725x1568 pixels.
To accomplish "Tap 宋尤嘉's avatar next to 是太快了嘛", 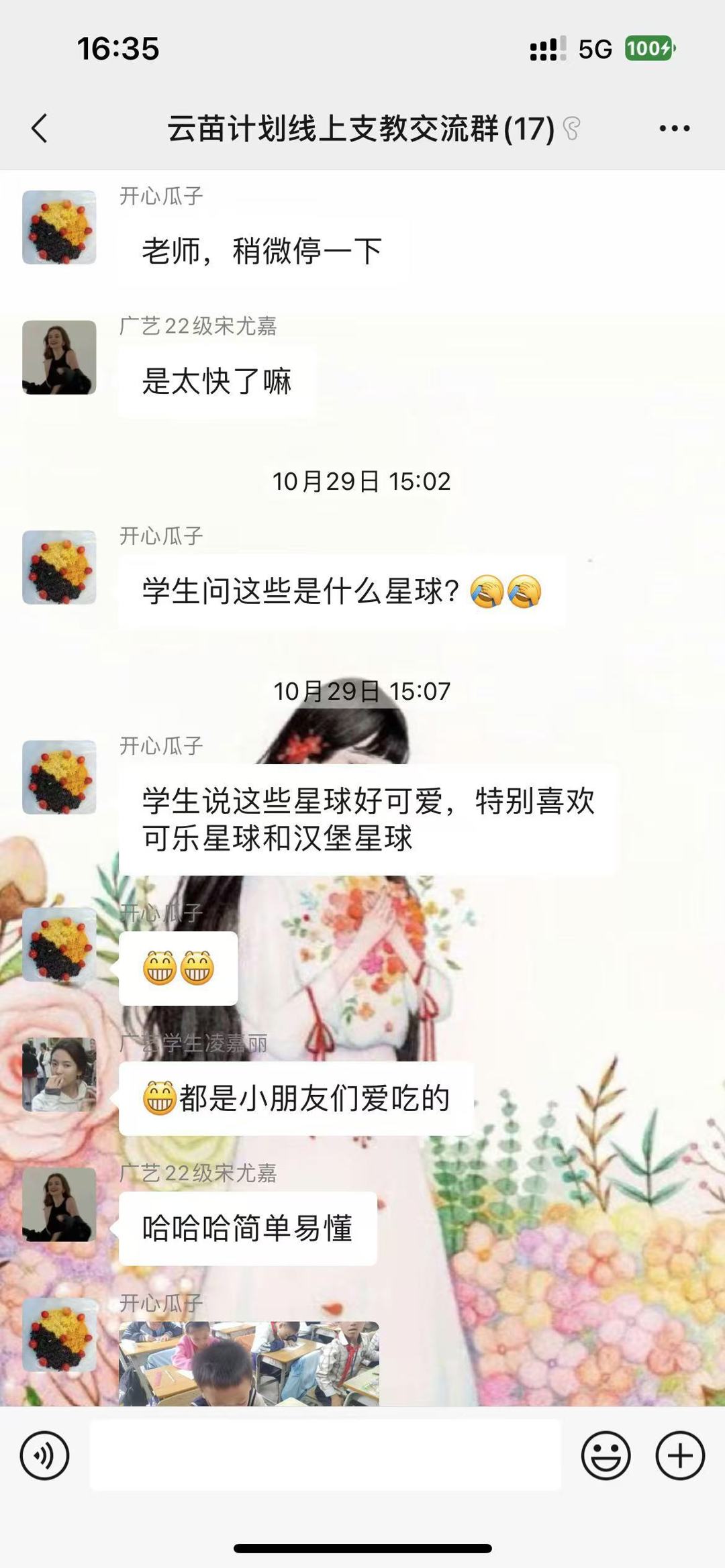I will (59, 358).
